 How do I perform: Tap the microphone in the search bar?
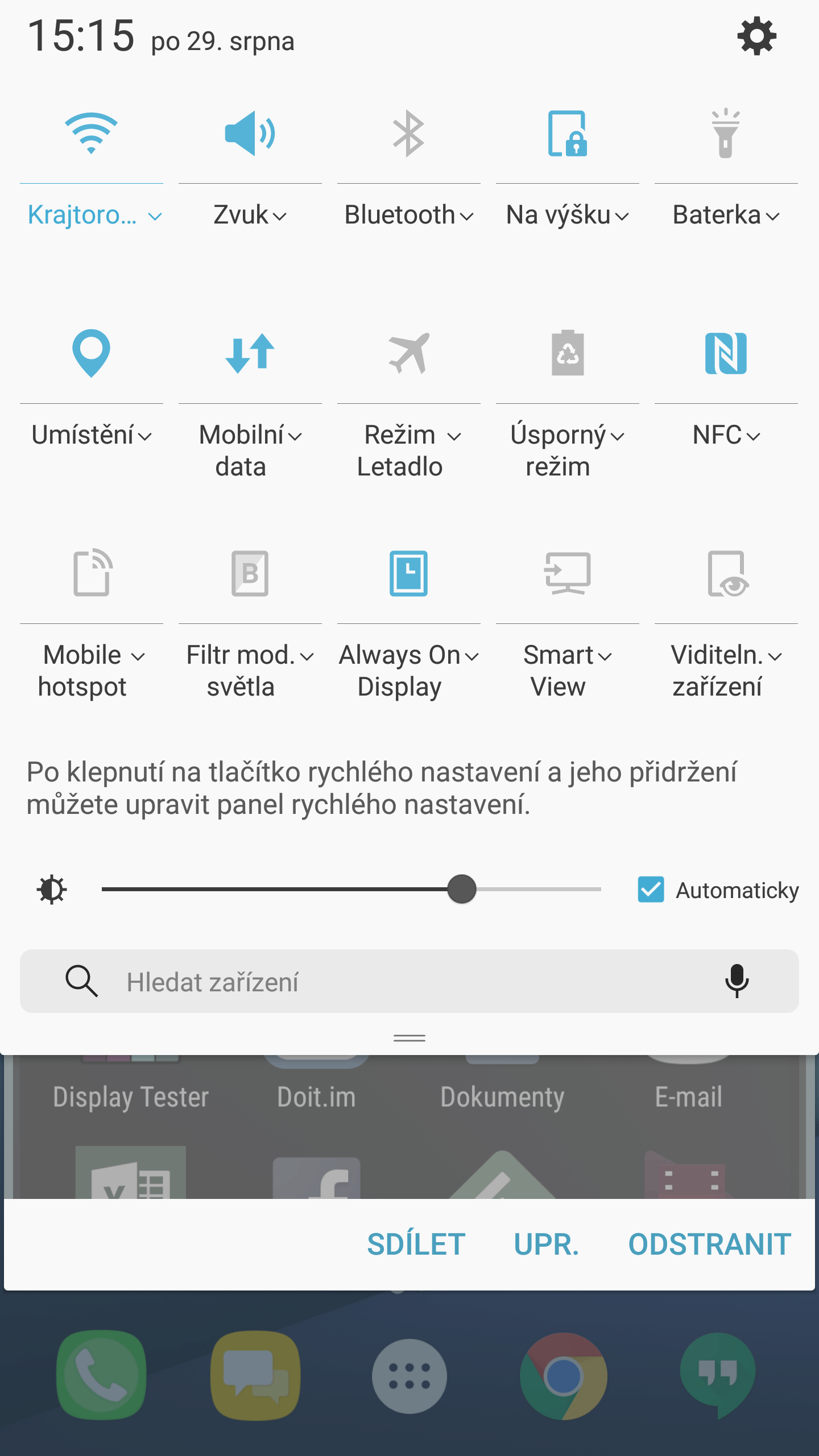(737, 981)
